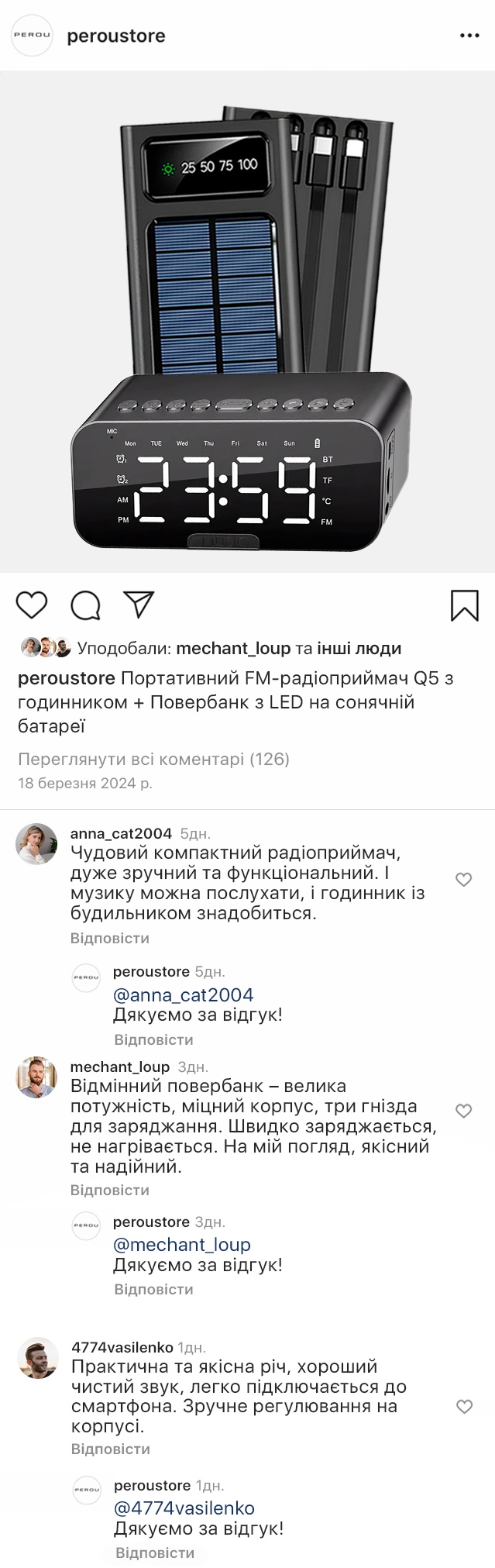
Task: Reply to mechant_loup's comment
Action: point(109,1190)
